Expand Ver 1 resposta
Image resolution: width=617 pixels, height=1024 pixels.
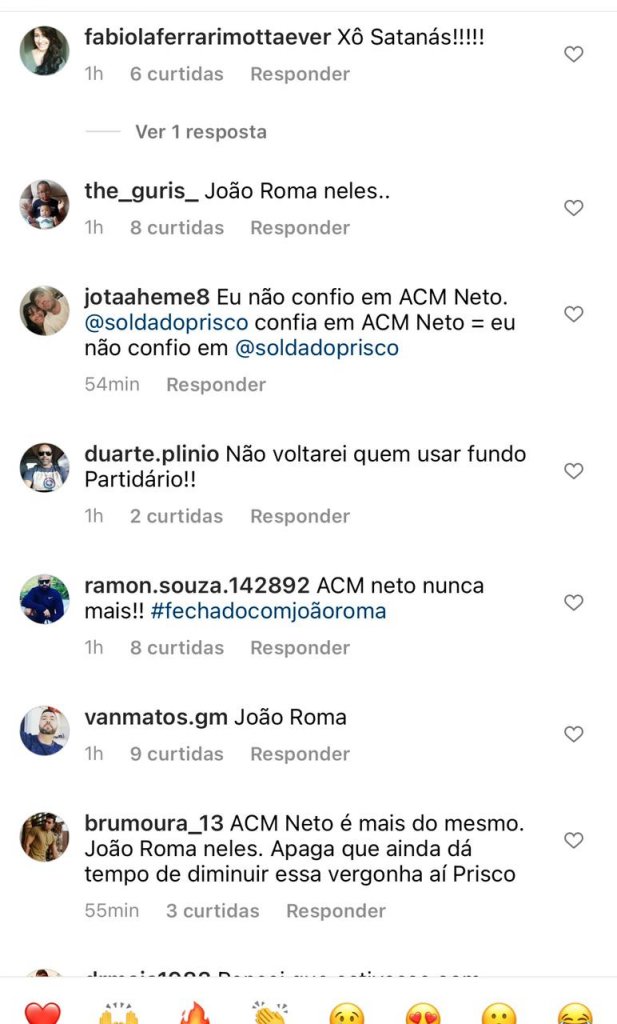[201, 132]
